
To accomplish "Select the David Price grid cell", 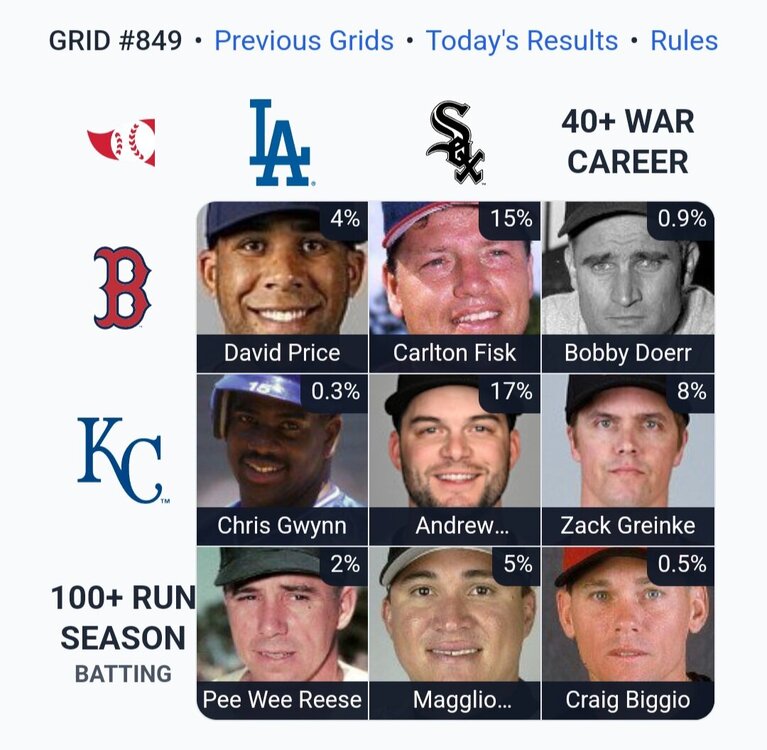I will 282,287.
